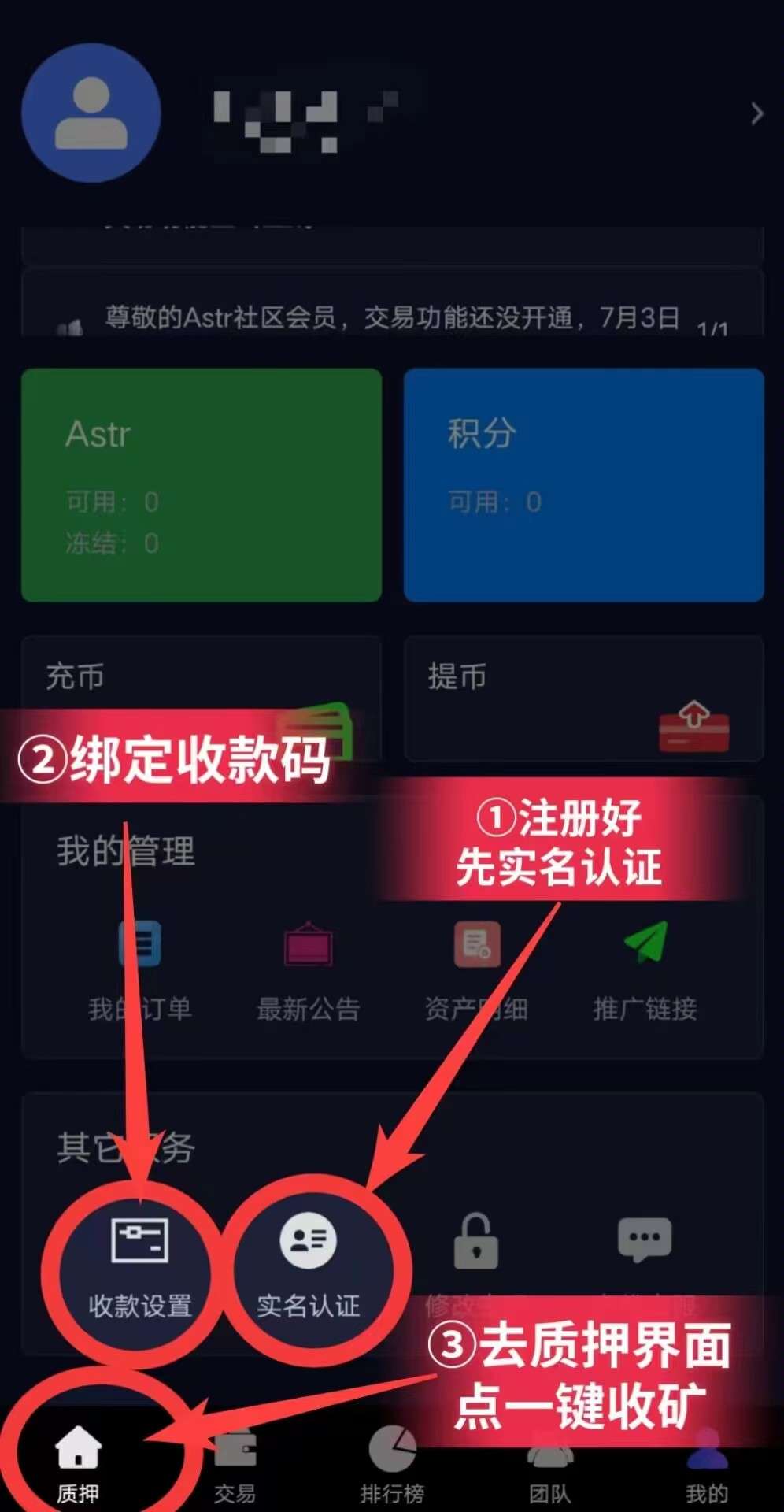Switch to the 我的 tab
This screenshot has height=1512, width=784.
click(706, 1466)
